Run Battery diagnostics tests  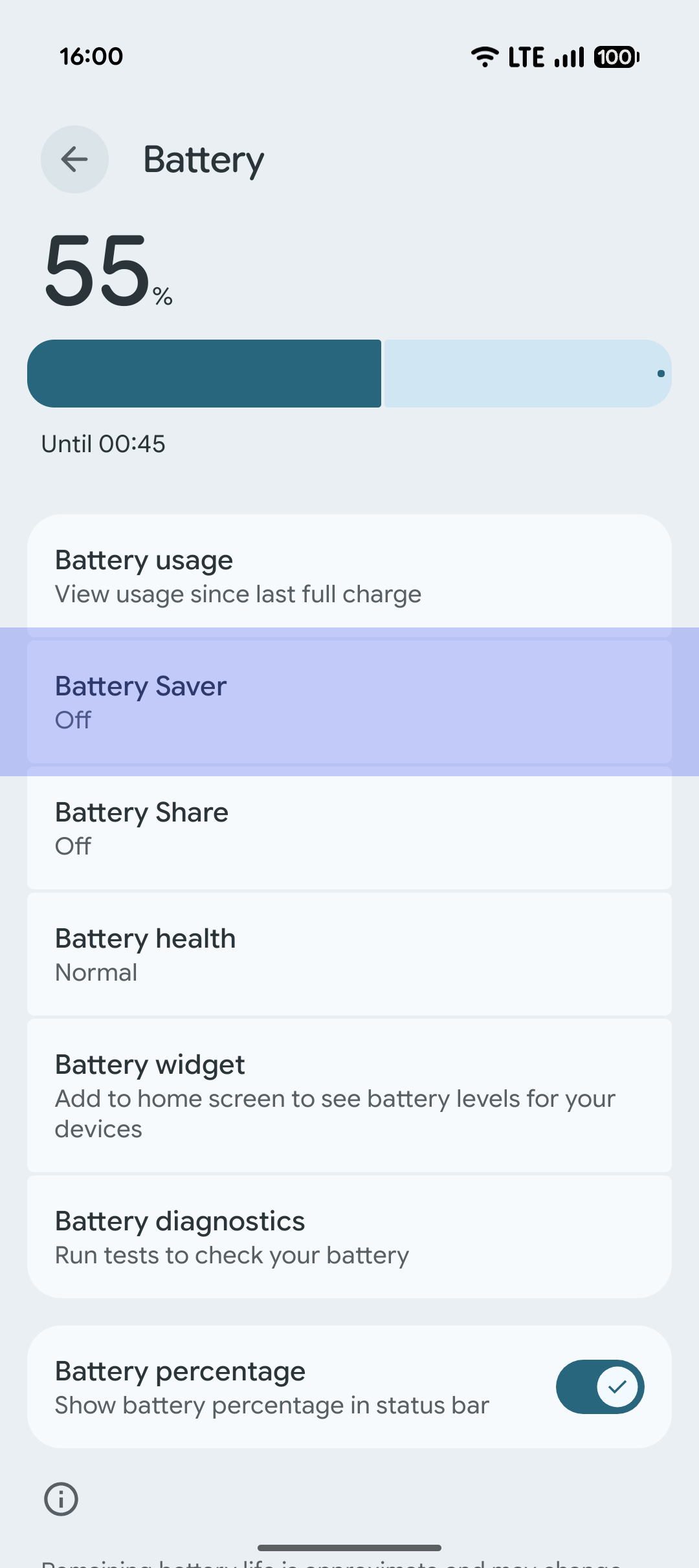click(349, 1237)
